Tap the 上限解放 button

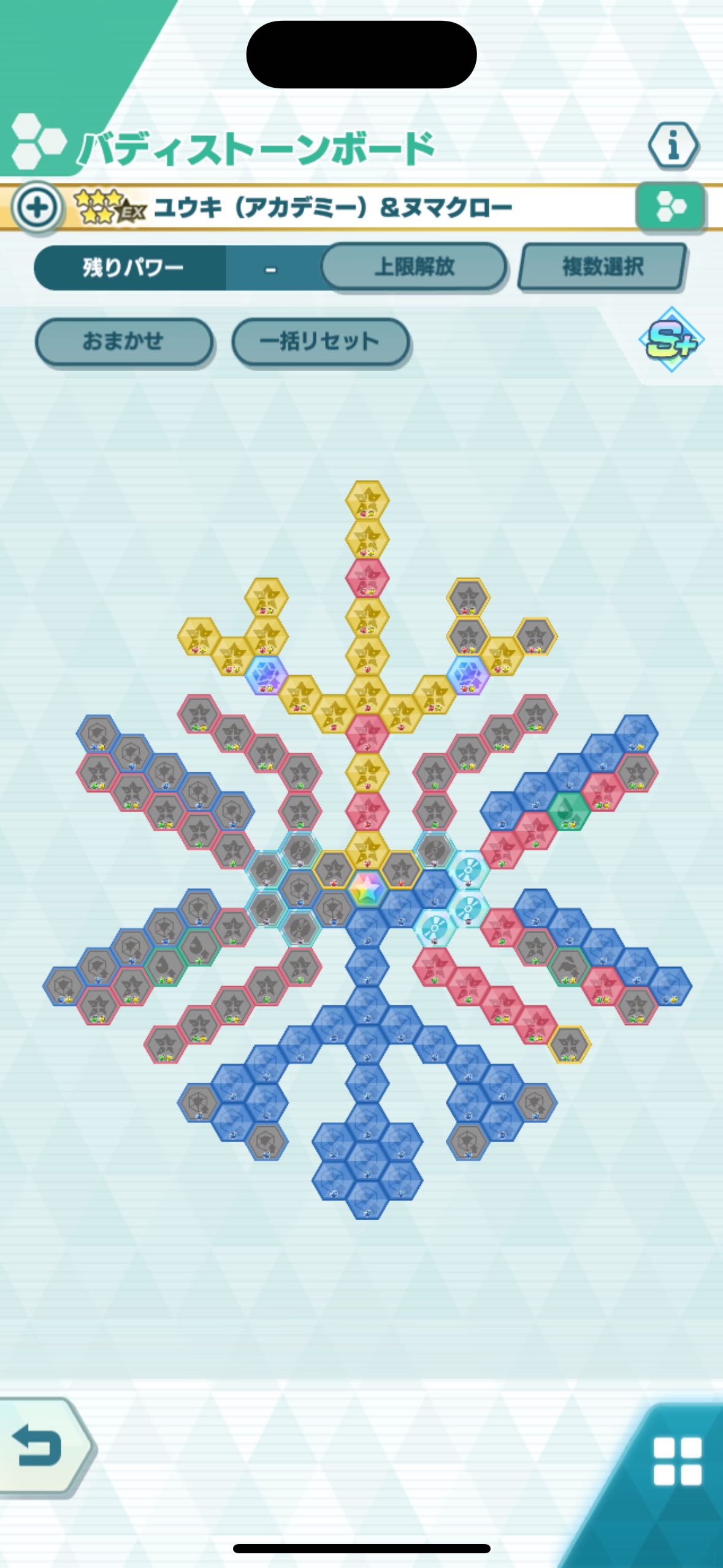[414, 266]
